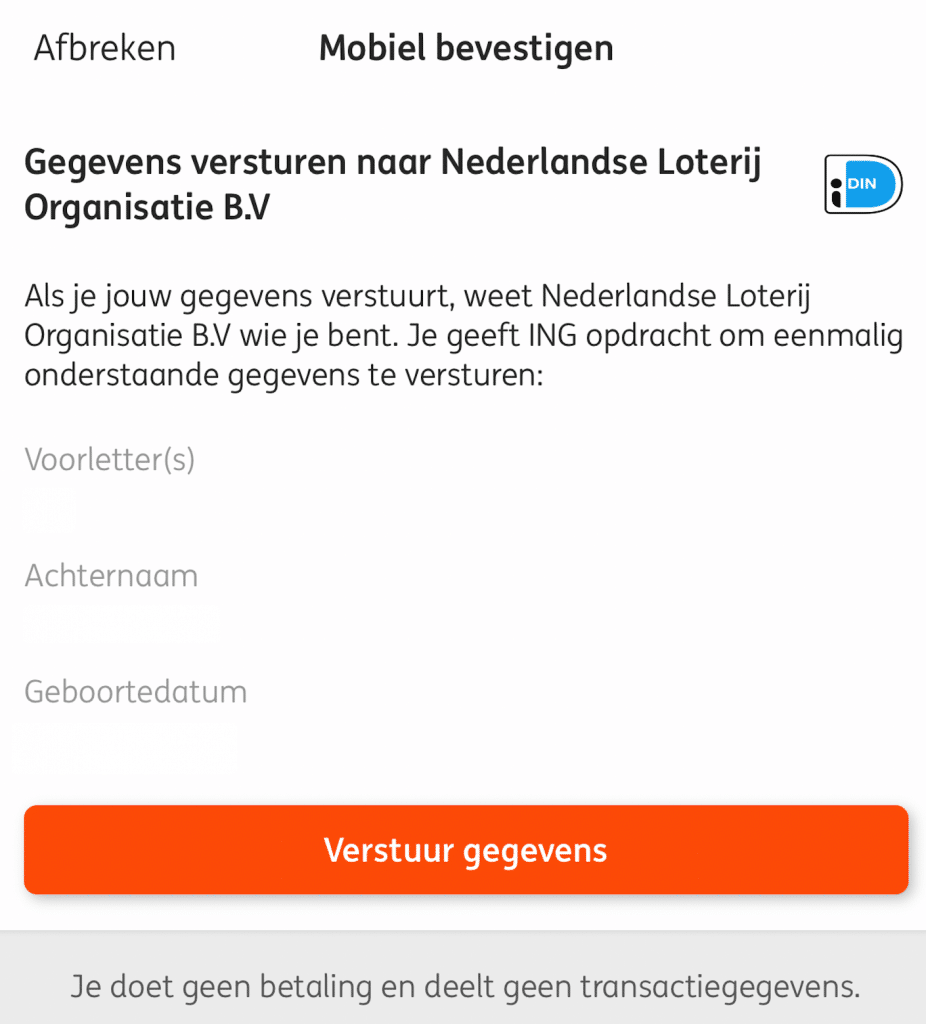This screenshot has width=926, height=1024.
Task: Select the Voorletter(s) field label
Action: pos(108,460)
